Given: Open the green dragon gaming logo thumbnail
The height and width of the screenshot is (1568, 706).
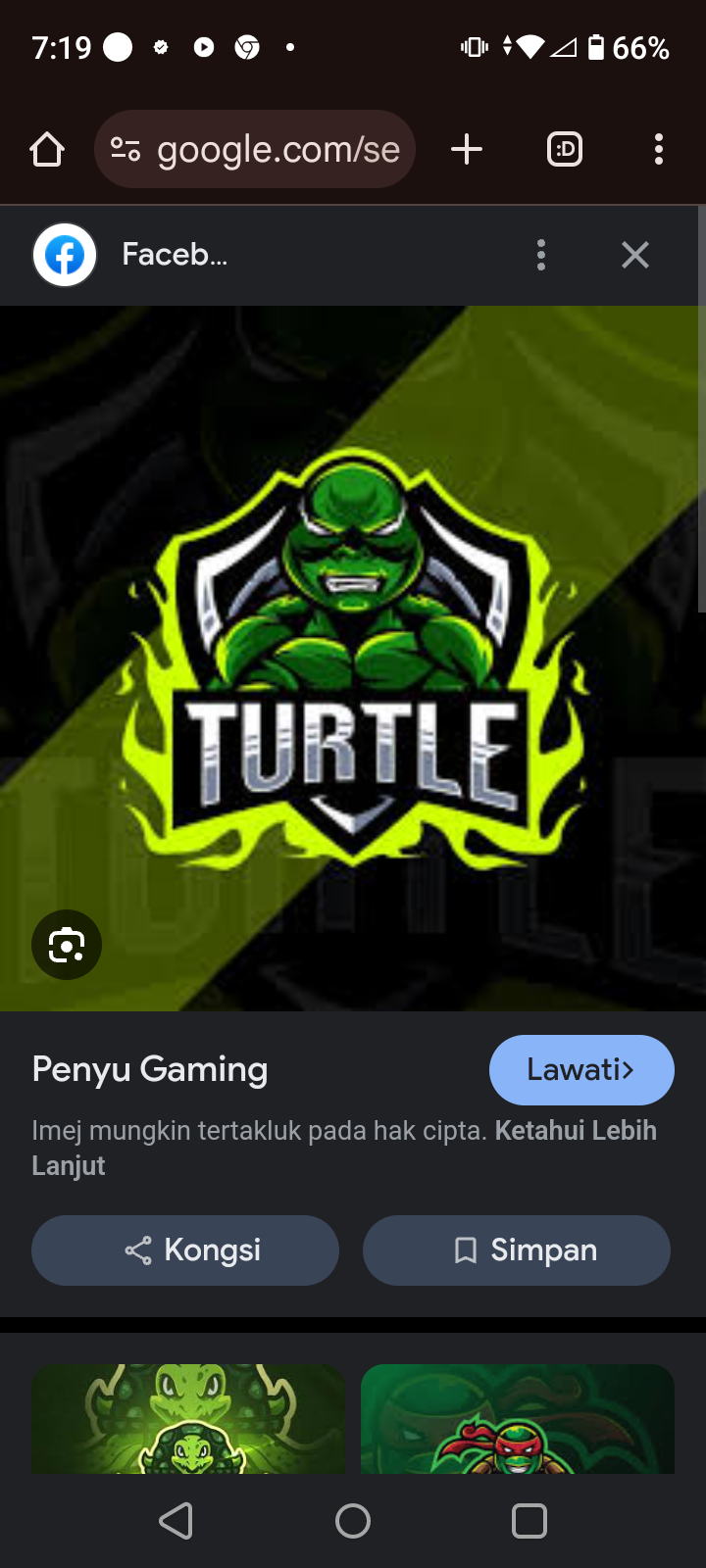Looking at the screenshot, I should [188, 1418].
